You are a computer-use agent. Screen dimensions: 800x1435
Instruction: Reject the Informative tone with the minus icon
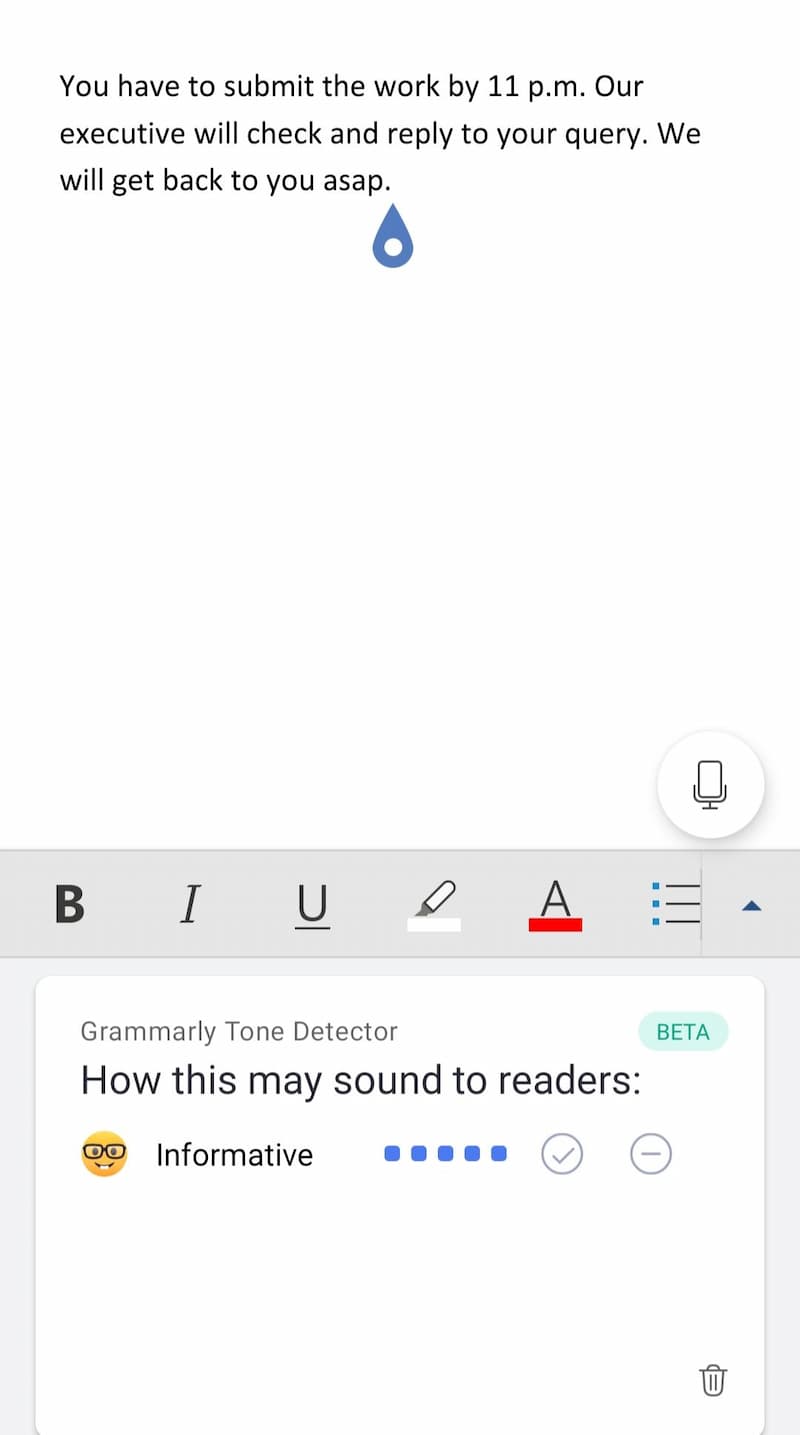tap(651, 1154)
